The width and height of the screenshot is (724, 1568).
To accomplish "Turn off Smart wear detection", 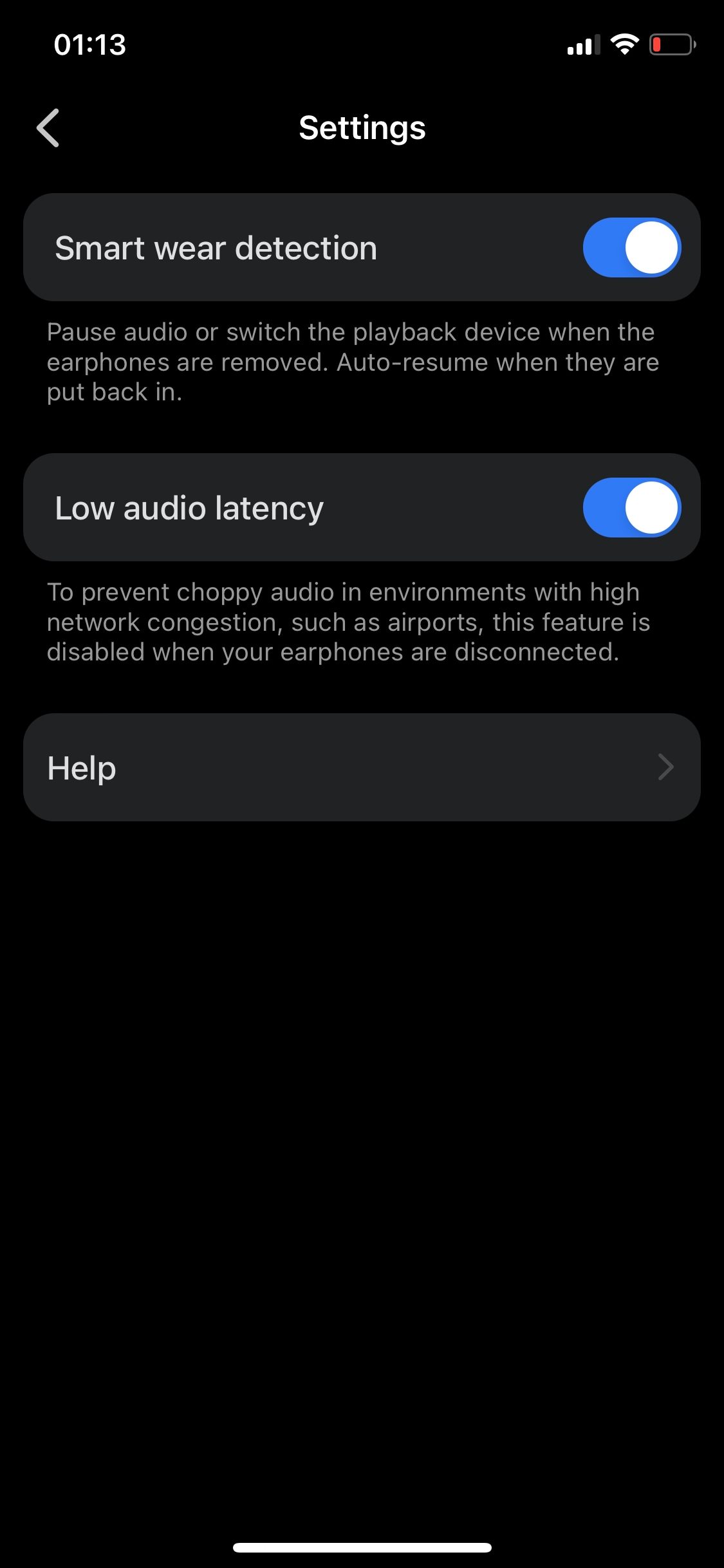I will pos(631,248).
